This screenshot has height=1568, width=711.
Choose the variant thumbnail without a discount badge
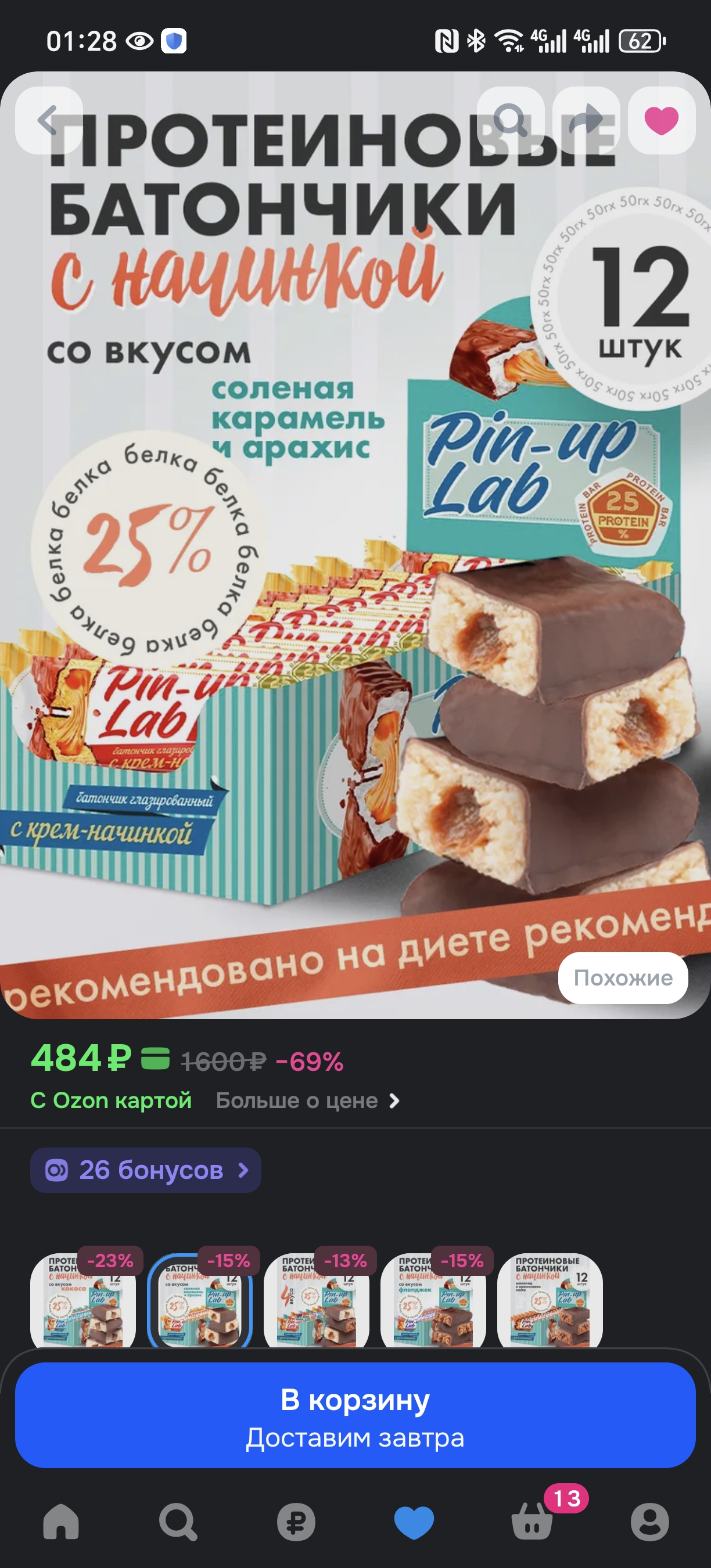(x=550, y=1300)
